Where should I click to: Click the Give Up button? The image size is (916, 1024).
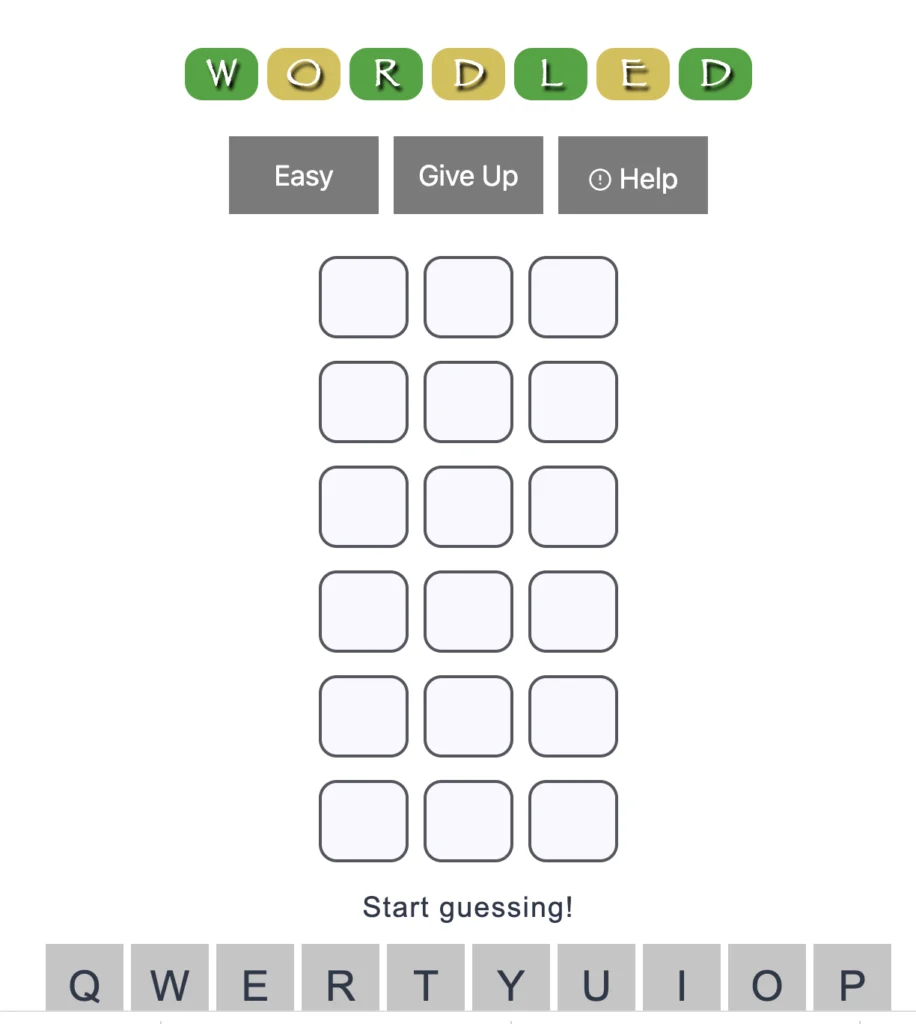pyautogui.click(x=468, y=175)
